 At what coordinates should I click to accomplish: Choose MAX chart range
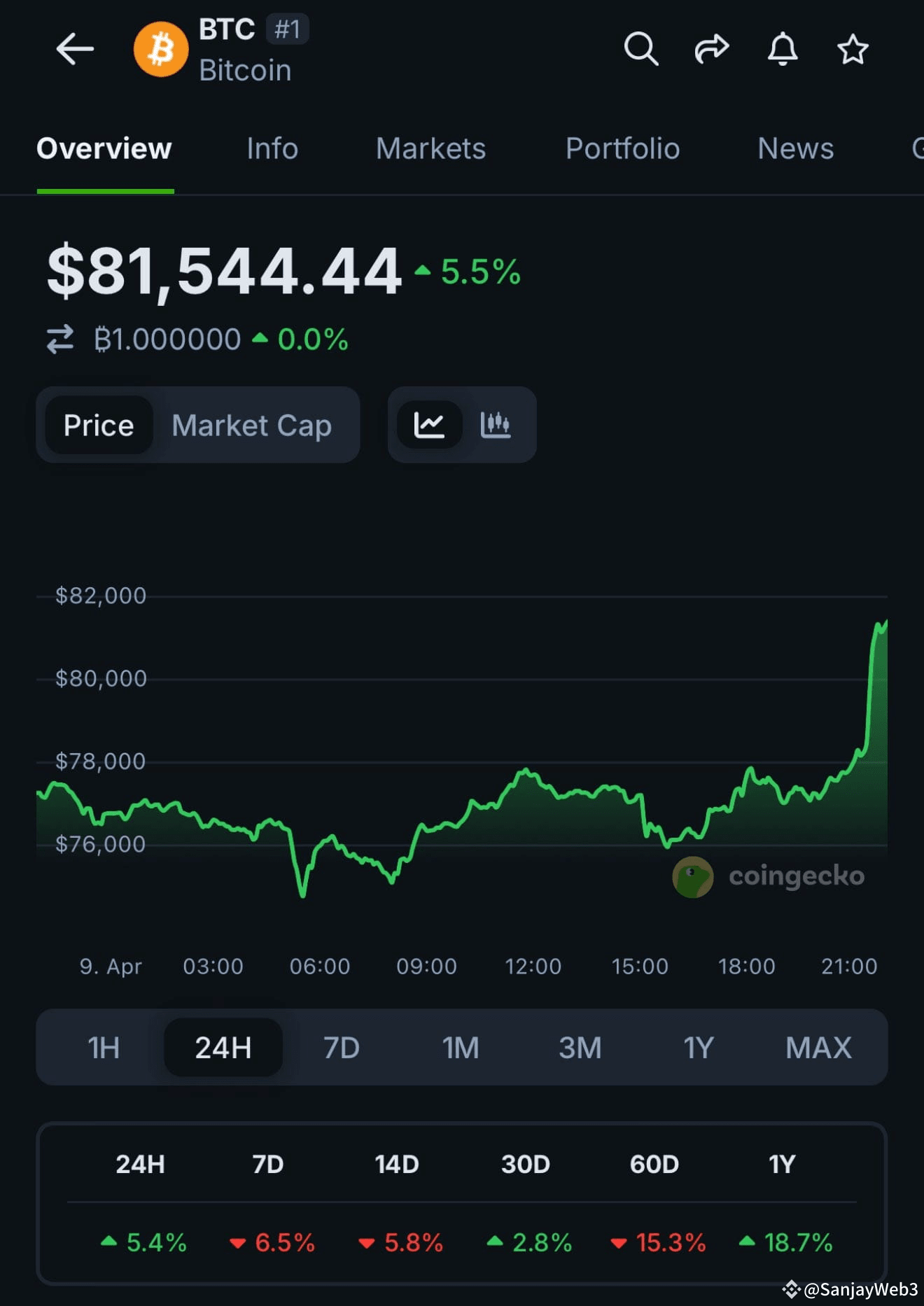[818, 1048]
